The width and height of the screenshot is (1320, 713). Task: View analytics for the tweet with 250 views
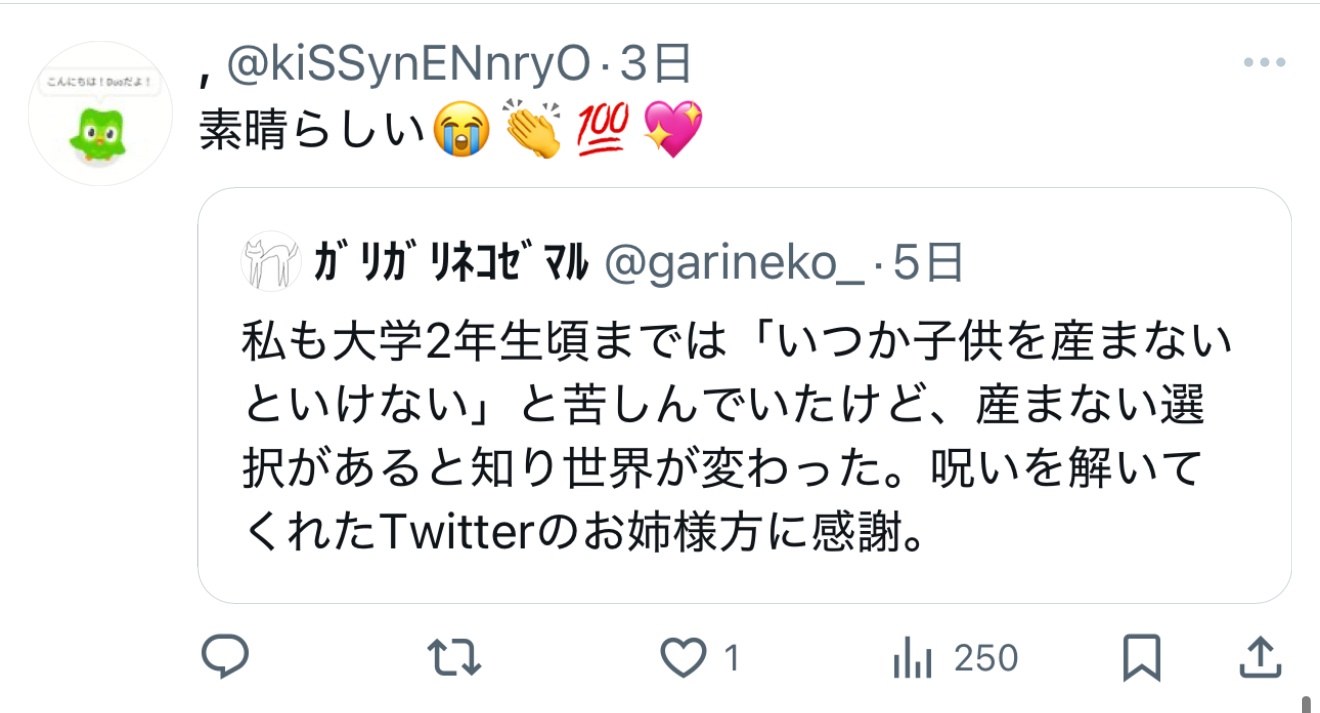(953, 659)
